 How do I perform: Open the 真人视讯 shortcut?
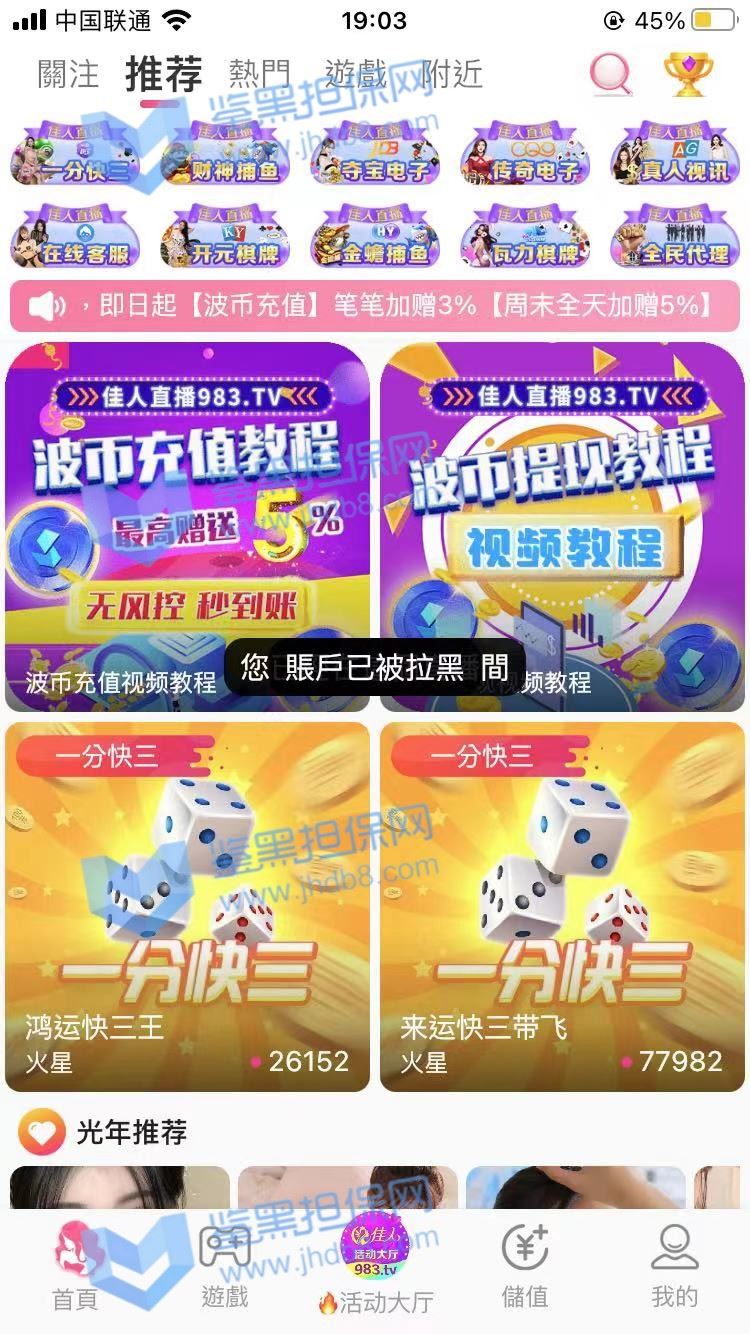tap(675, 155)
